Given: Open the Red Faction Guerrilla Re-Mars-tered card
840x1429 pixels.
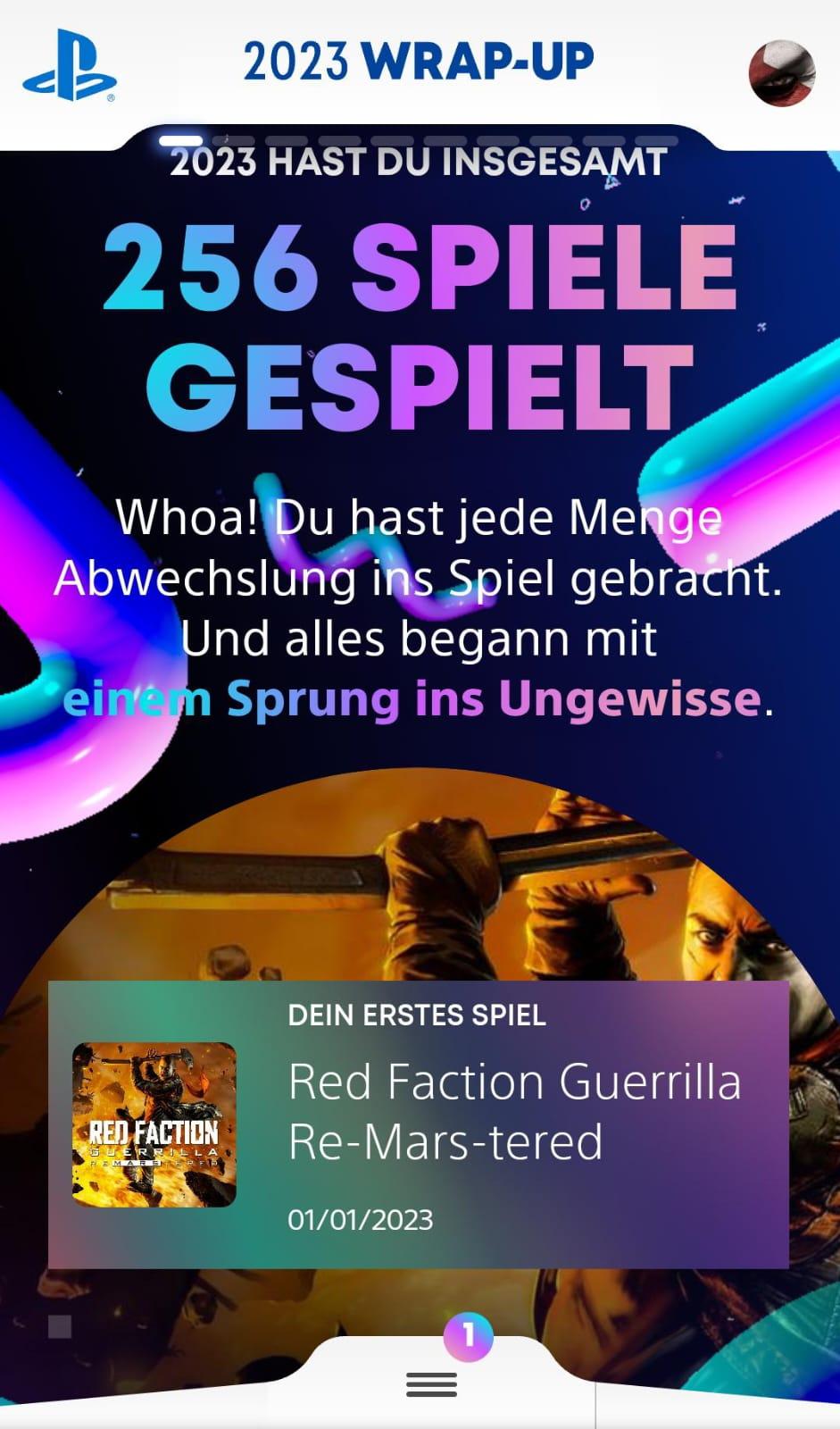Looking at the screenshot, I should pyautogui.click(x=418, y=1124).
